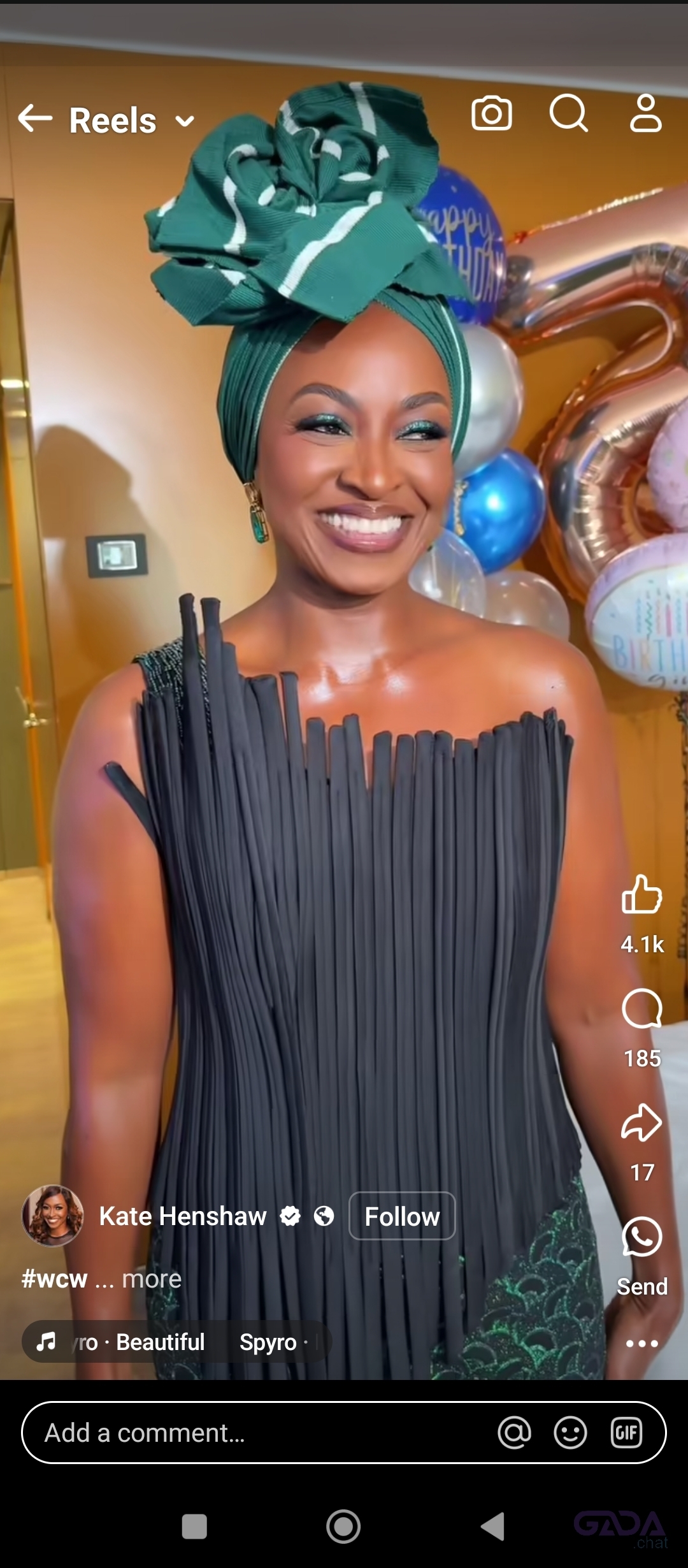Share this reel with the arrow icon
The image size is (688, 1568).
(641, 1122)
